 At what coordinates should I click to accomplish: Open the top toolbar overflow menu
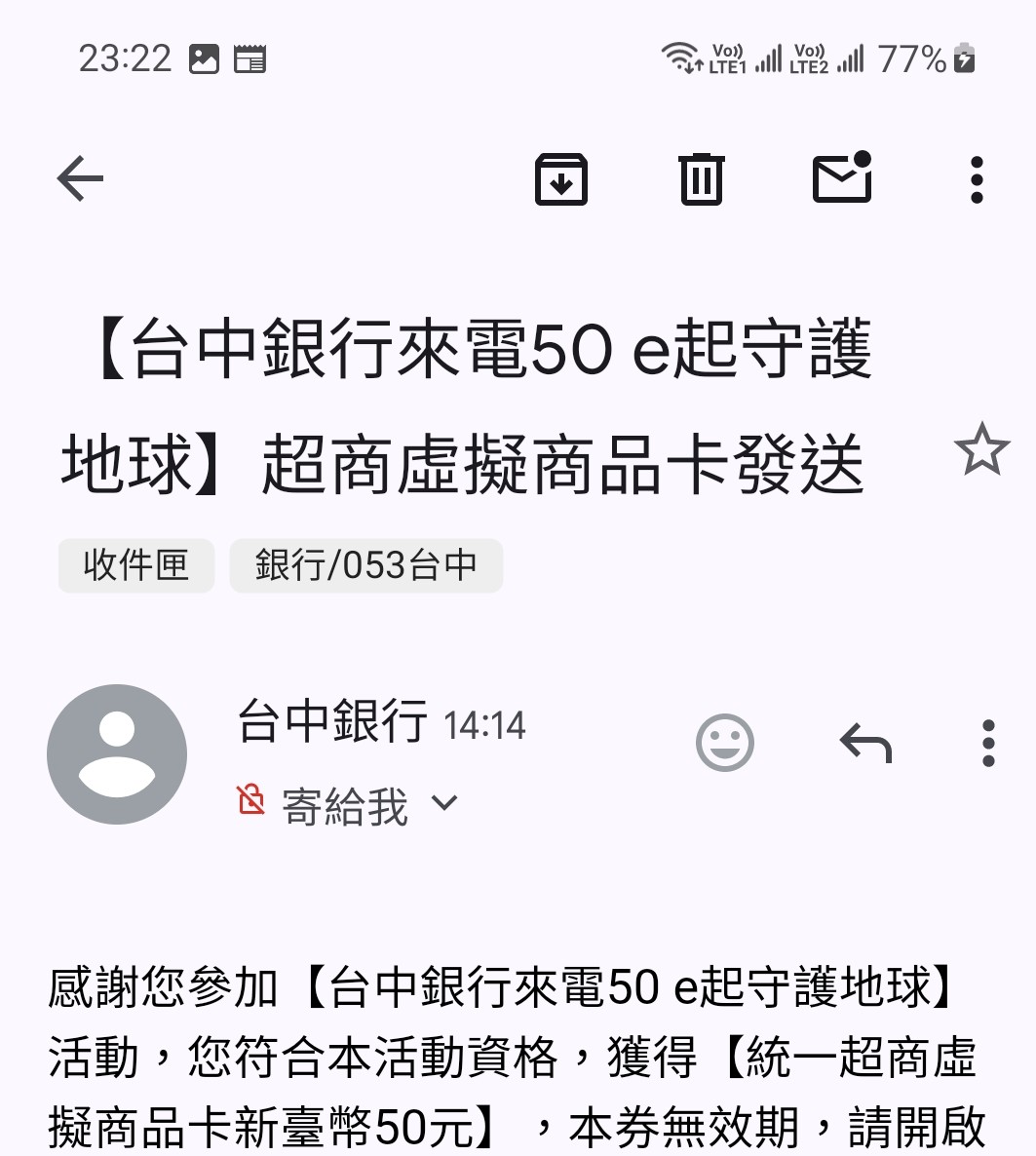pyautogui.click(x=977, y=179)
